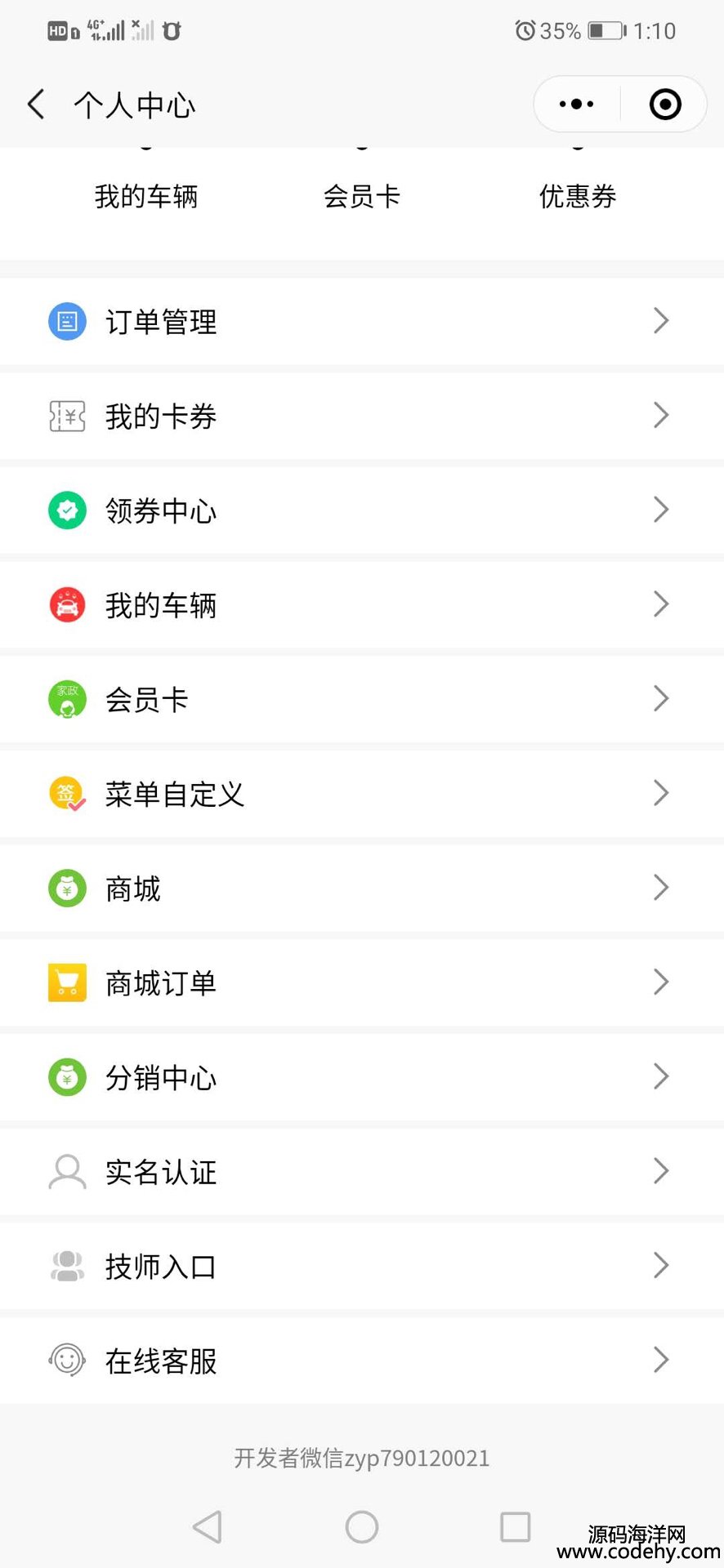Open 订单管理 row

[360, 322]
